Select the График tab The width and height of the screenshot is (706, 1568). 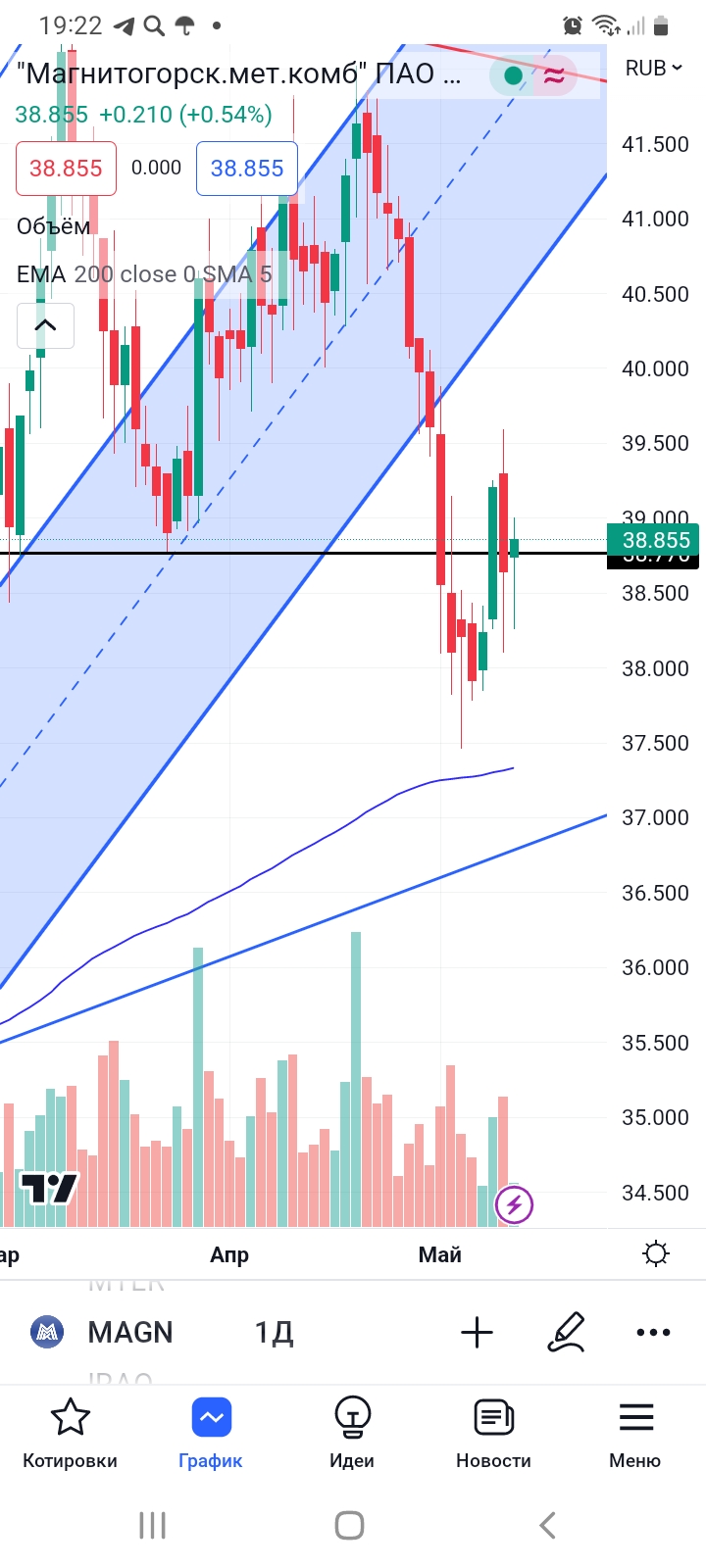211,1434
